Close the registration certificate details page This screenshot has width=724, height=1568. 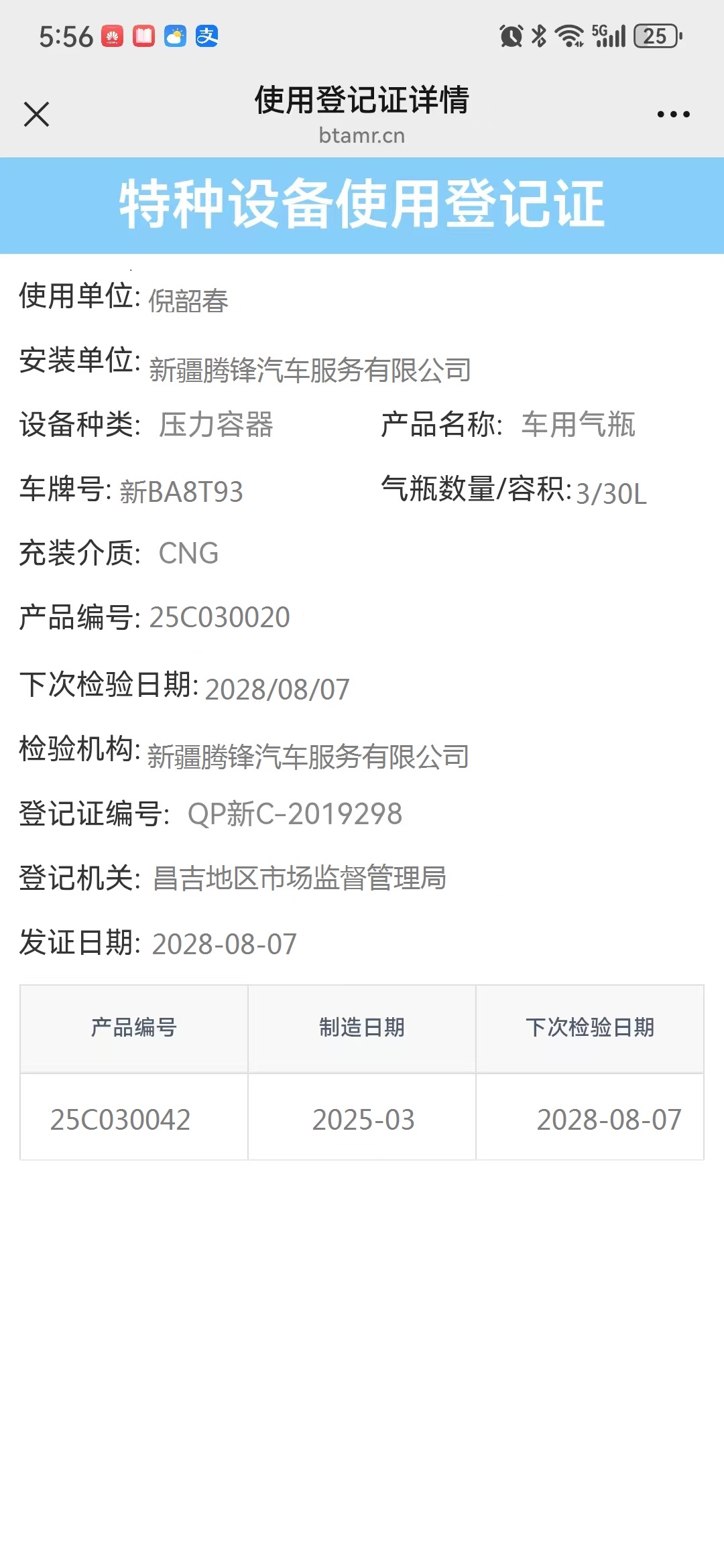pos(37,114)
